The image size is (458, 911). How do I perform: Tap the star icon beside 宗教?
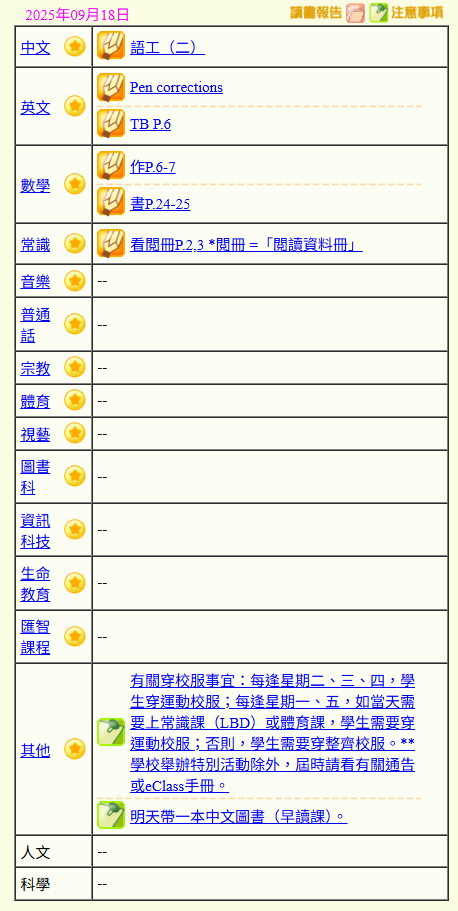point(74,367)
